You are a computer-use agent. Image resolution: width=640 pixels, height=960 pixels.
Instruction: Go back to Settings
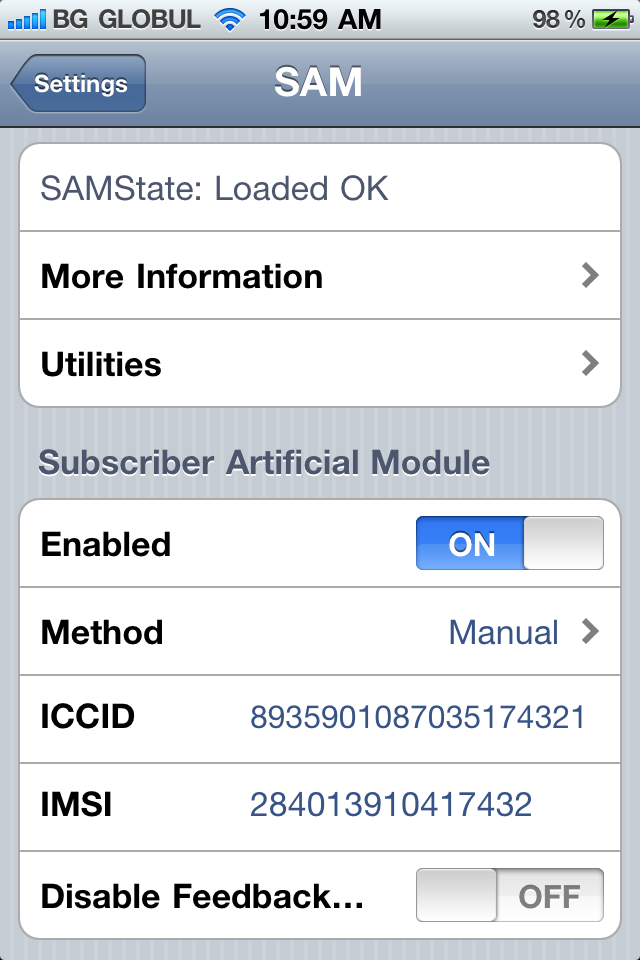click(80, 84)
